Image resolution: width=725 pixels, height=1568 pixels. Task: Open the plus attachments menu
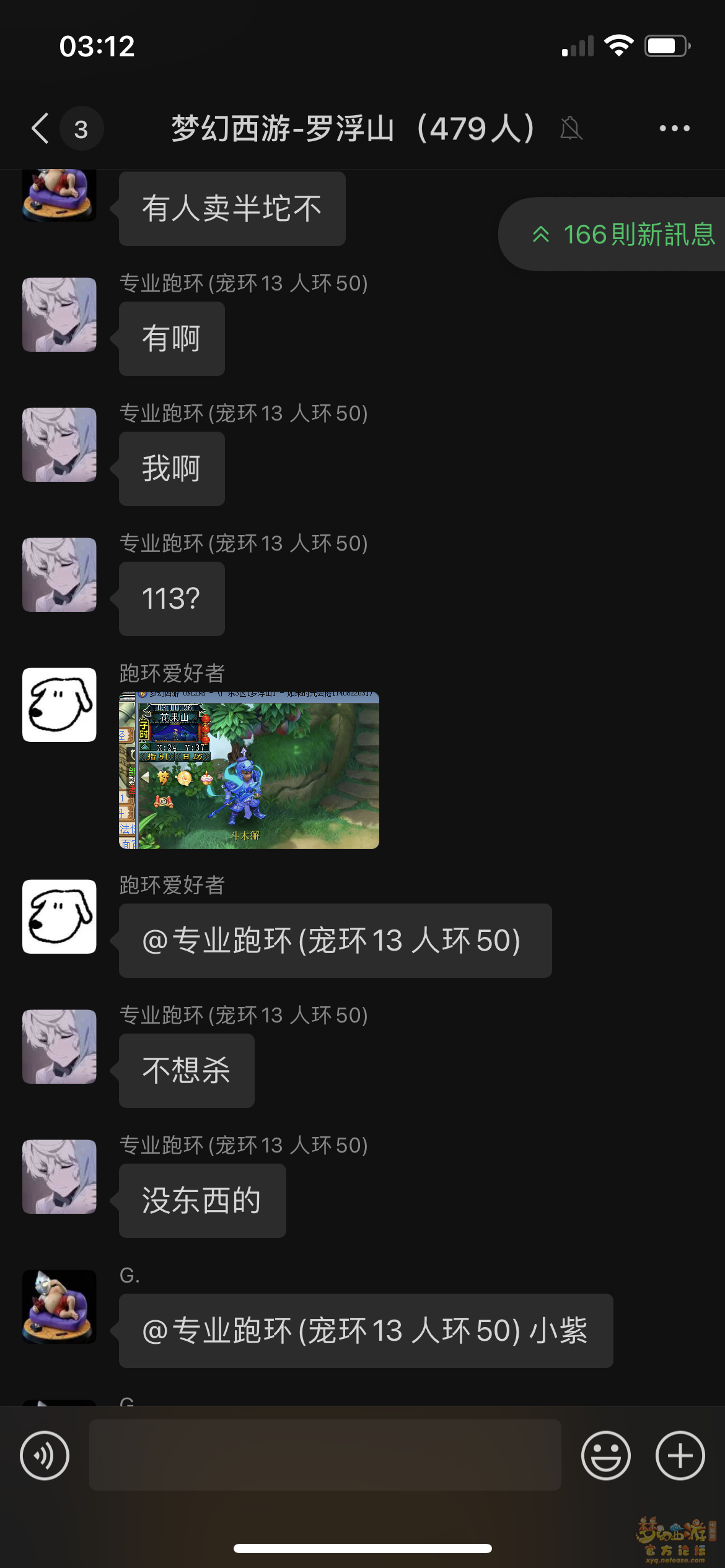click(x=680, y=1455)
